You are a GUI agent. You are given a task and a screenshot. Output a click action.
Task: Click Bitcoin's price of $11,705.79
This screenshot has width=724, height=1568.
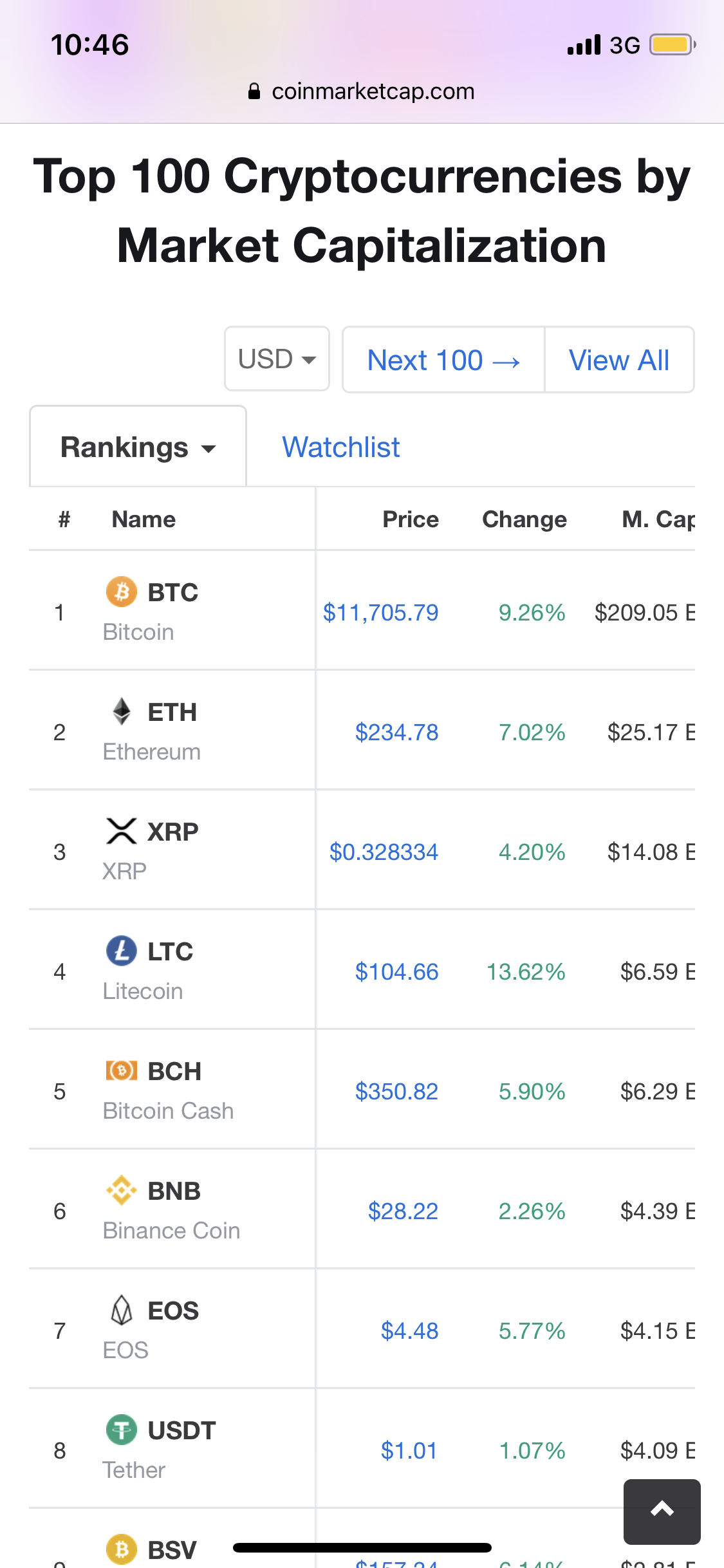point(381,612)
